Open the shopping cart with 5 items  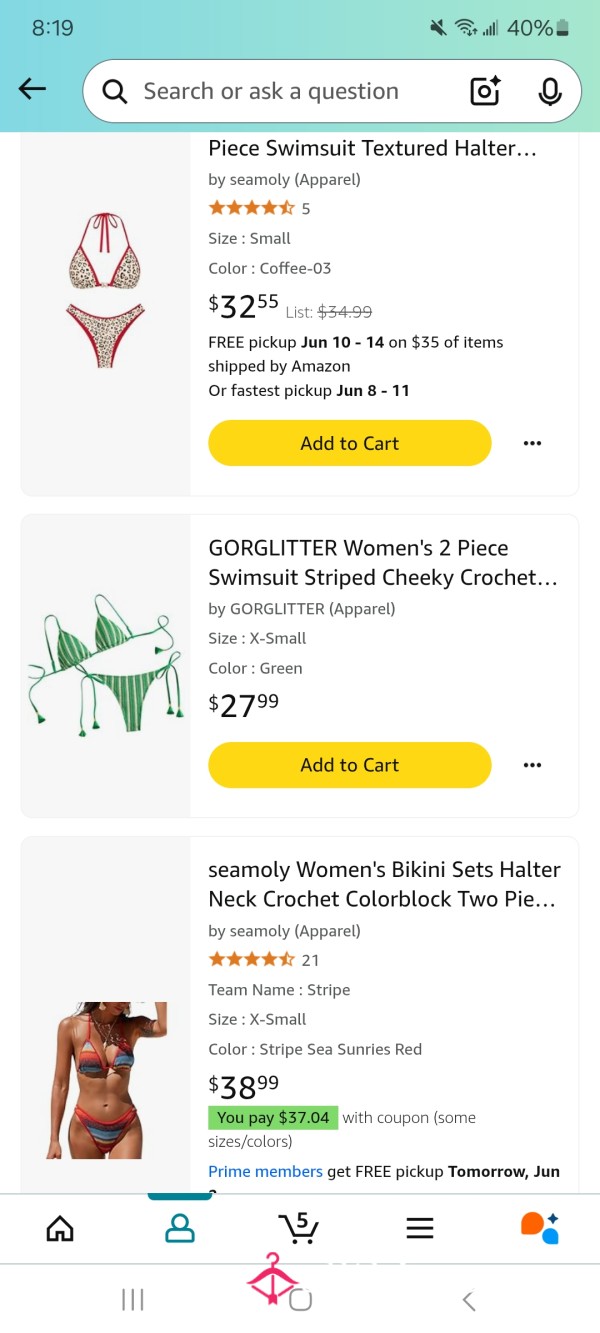tap(298, 1227)
